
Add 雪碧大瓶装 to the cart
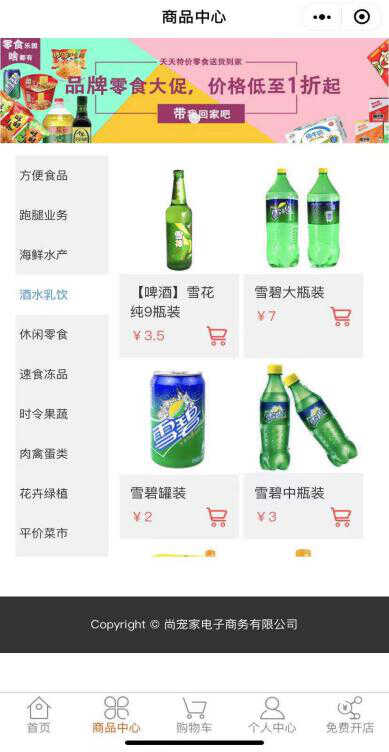click(x=341, y=317)
